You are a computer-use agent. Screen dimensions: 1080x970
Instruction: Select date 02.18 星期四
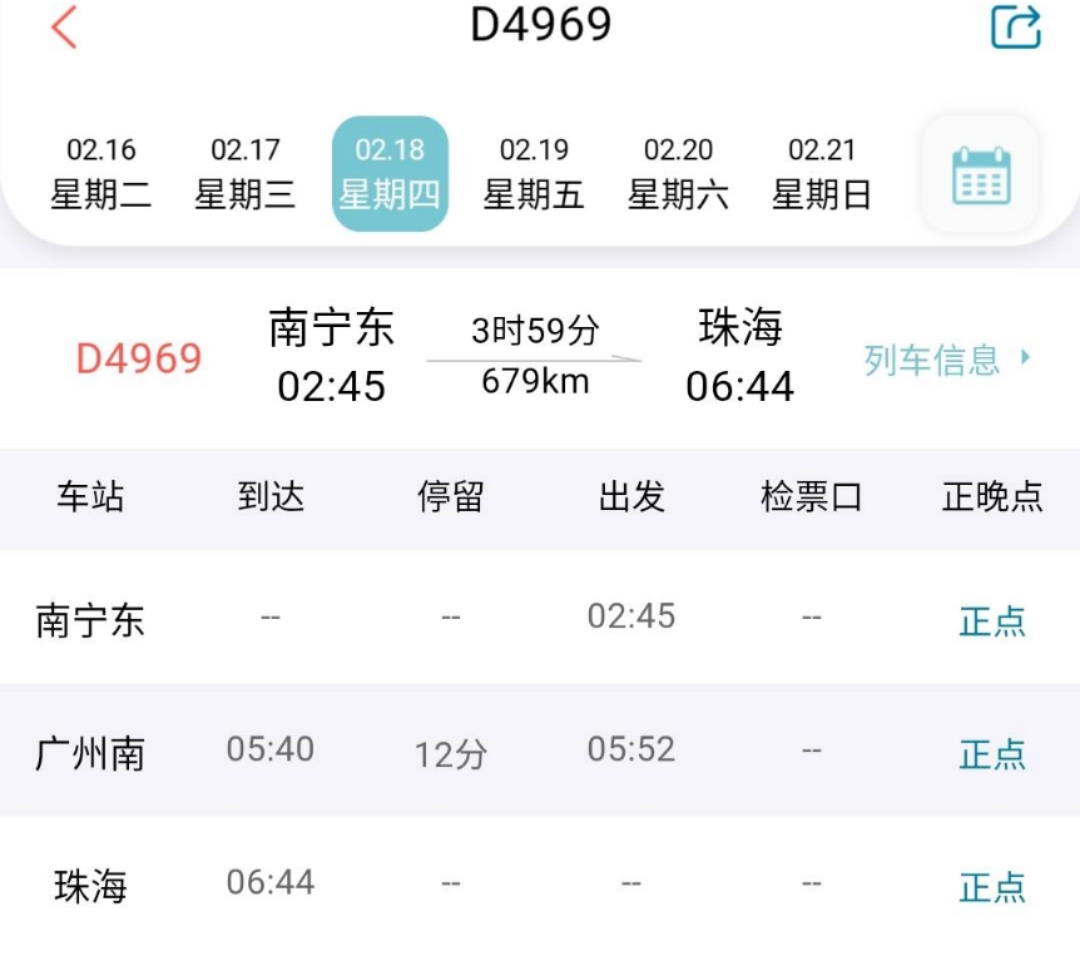(x=390, y=173)
